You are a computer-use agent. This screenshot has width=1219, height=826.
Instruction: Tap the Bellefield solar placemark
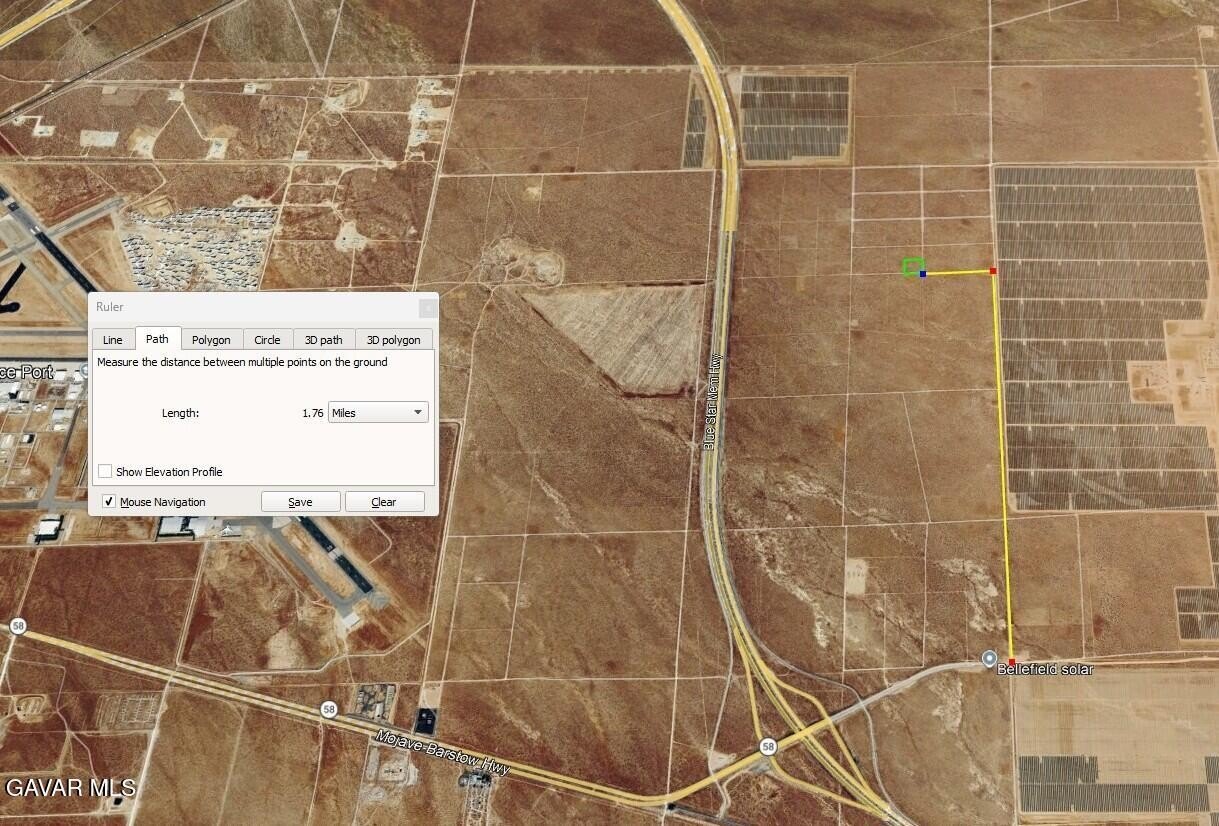coord(989,659)
